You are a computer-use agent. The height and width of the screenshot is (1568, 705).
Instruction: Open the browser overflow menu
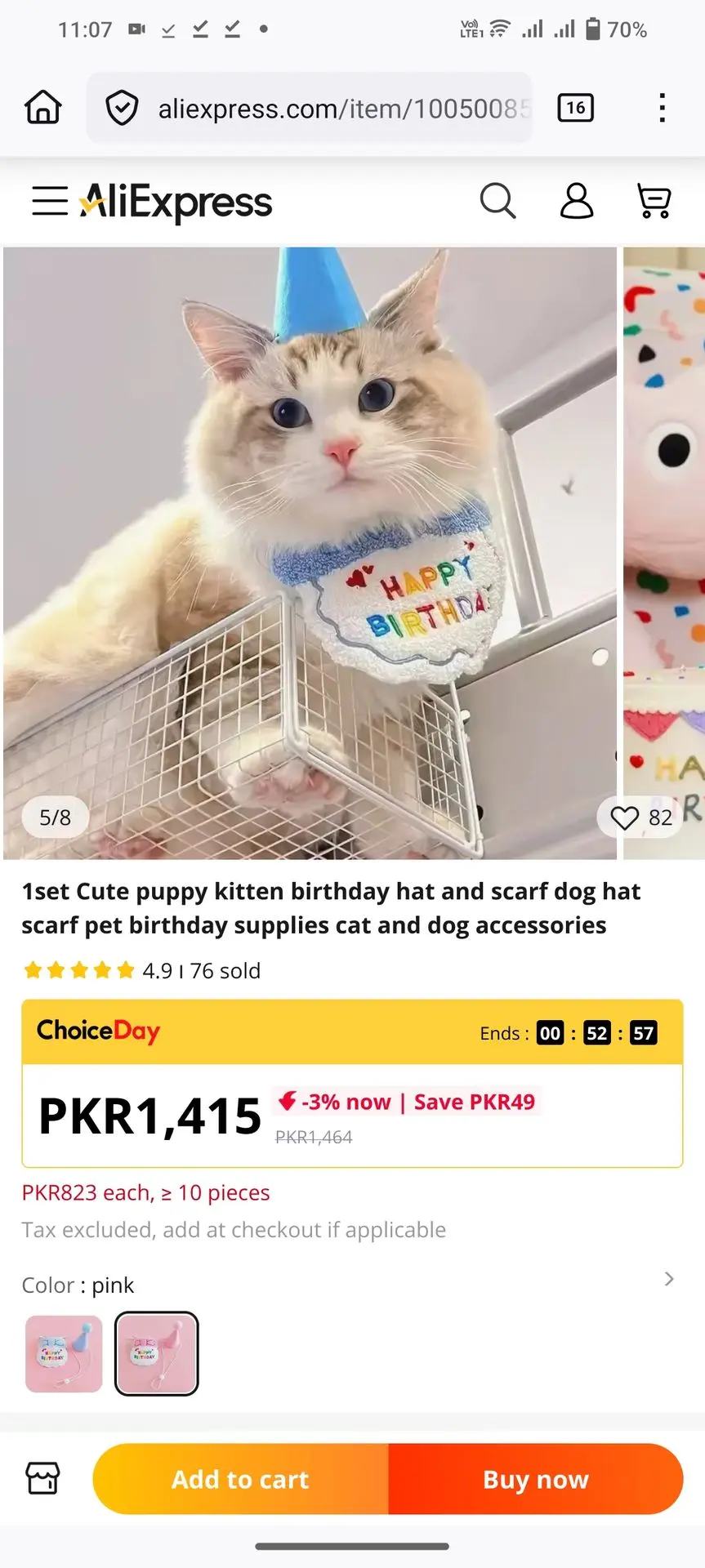[662, 108]
